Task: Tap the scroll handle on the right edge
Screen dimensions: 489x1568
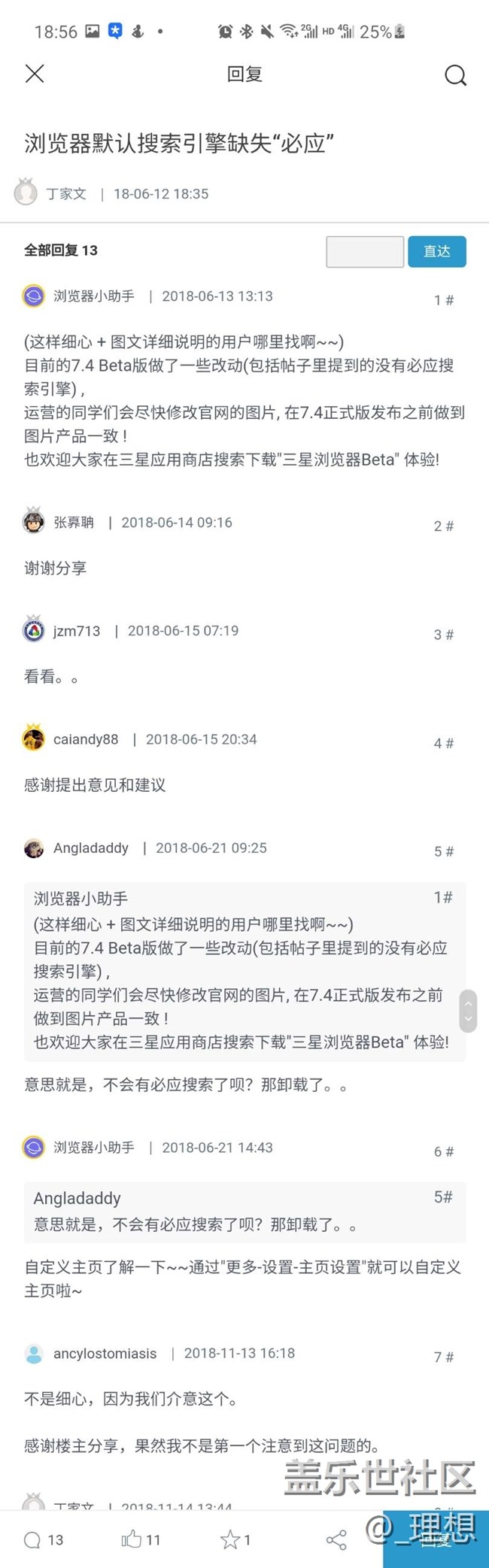Action: tap(467, 1011)
